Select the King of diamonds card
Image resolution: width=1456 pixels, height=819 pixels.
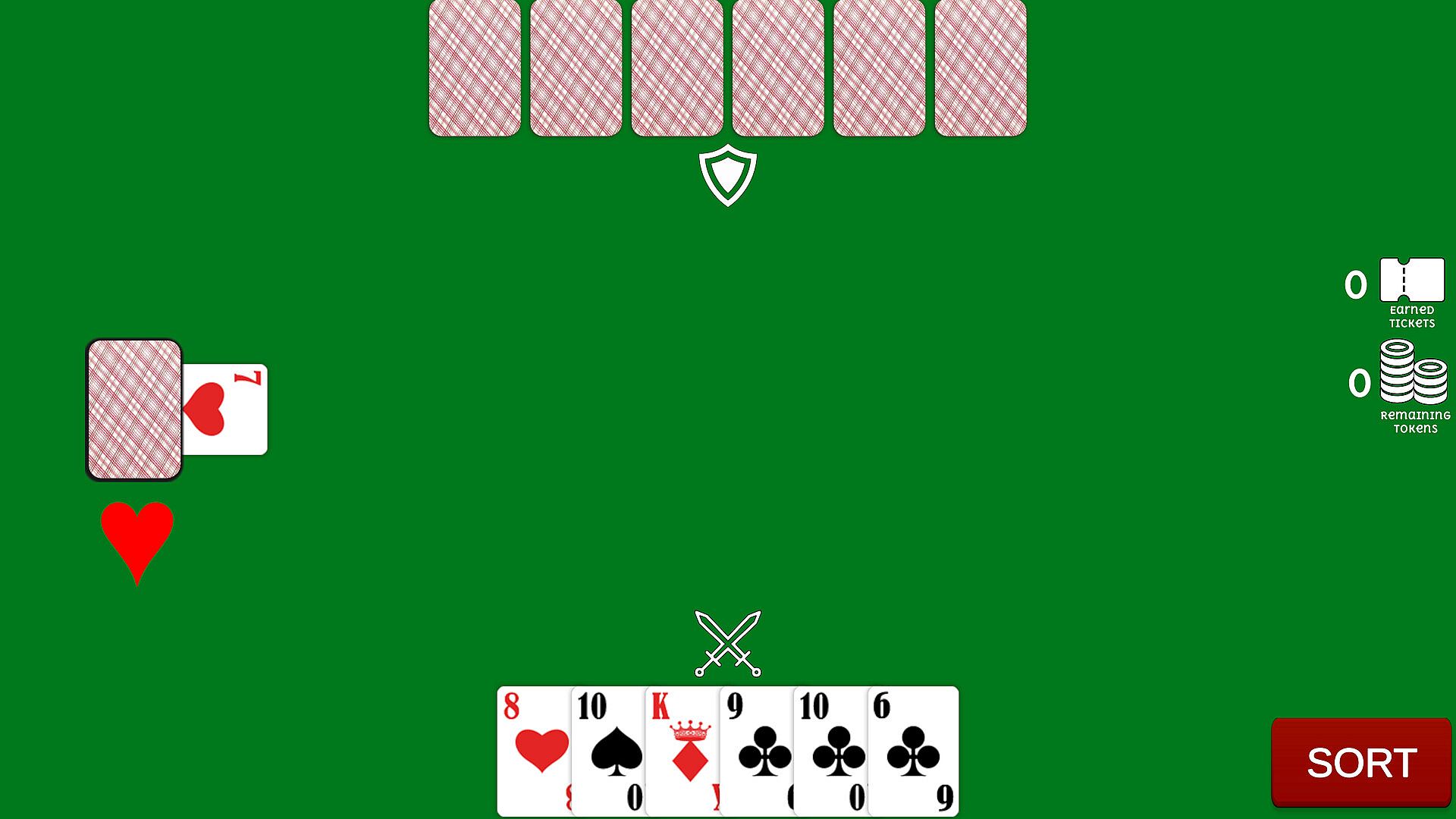[682, 751]
